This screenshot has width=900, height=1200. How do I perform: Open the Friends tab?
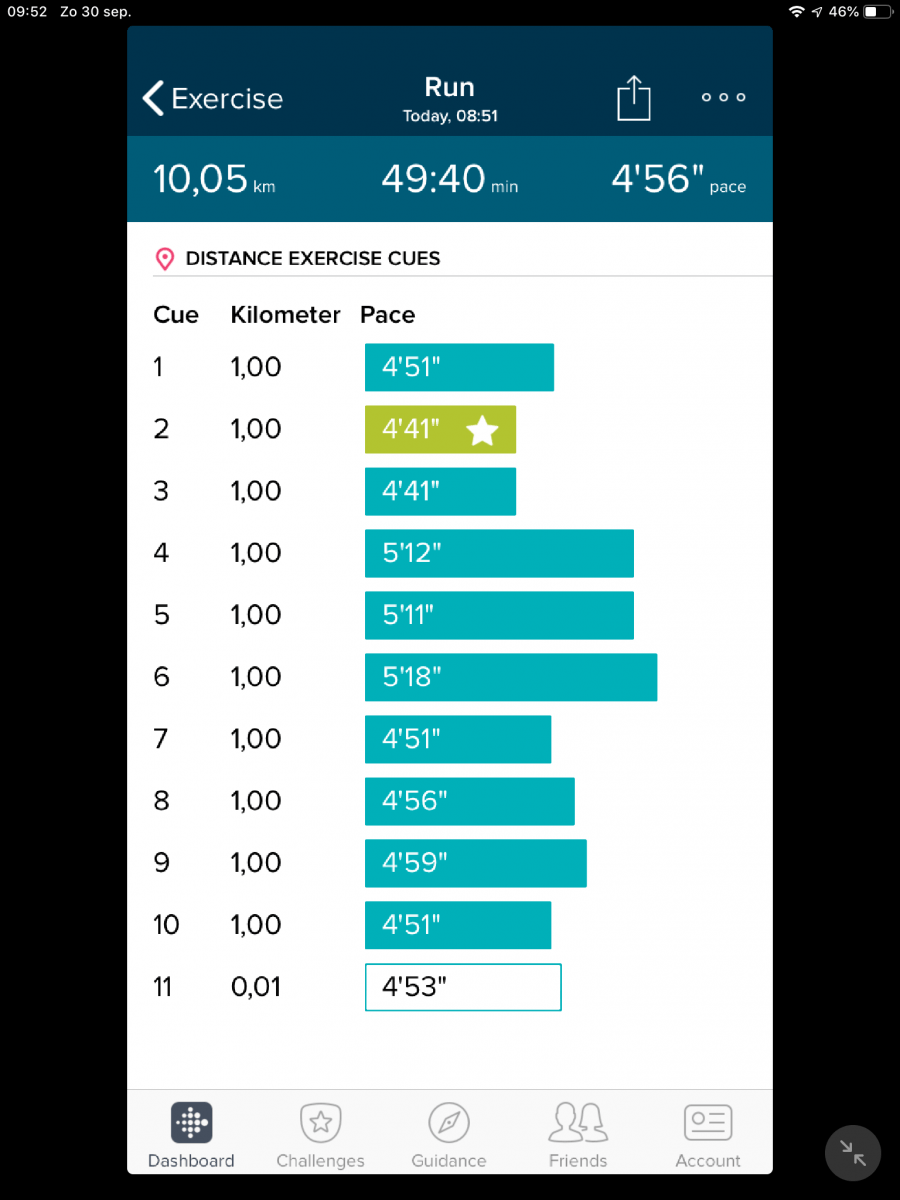[578, 1135]
